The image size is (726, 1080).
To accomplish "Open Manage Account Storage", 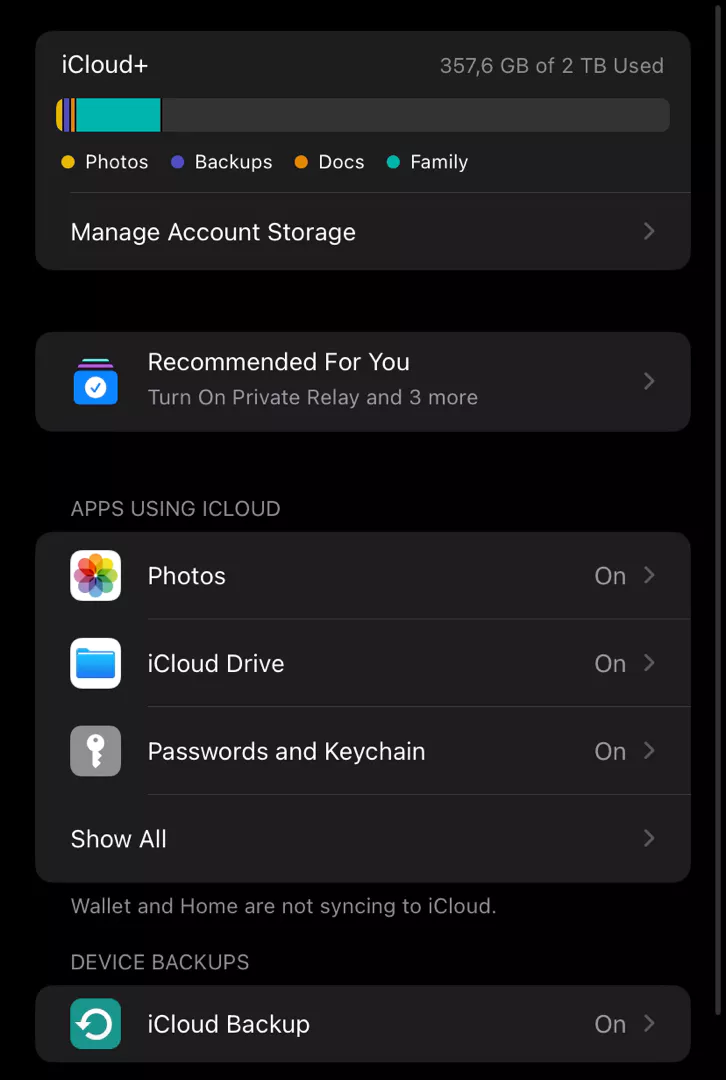I will [x=362, y=232].
